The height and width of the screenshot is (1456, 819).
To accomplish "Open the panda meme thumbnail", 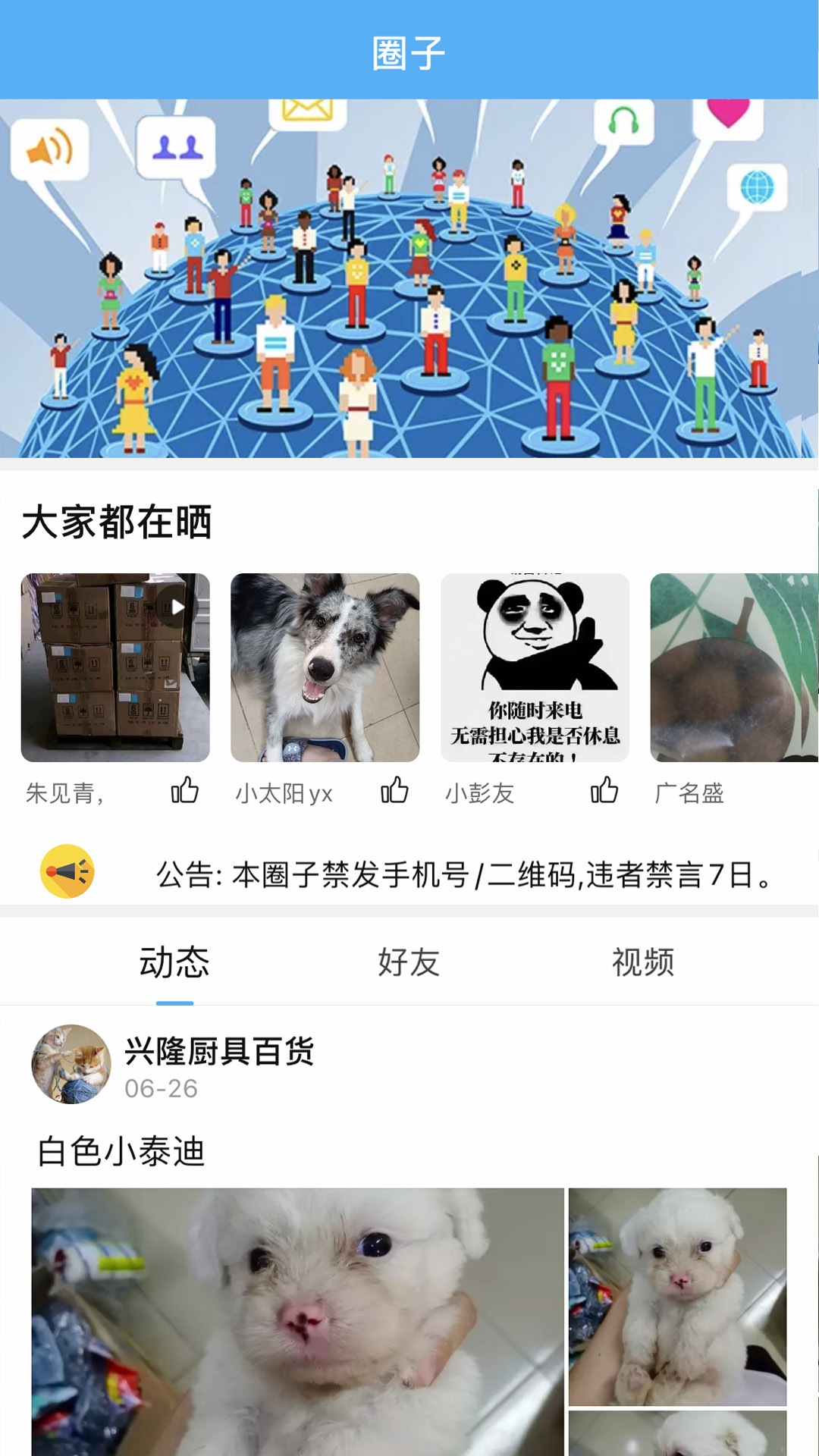I will (x=533, y=669).
